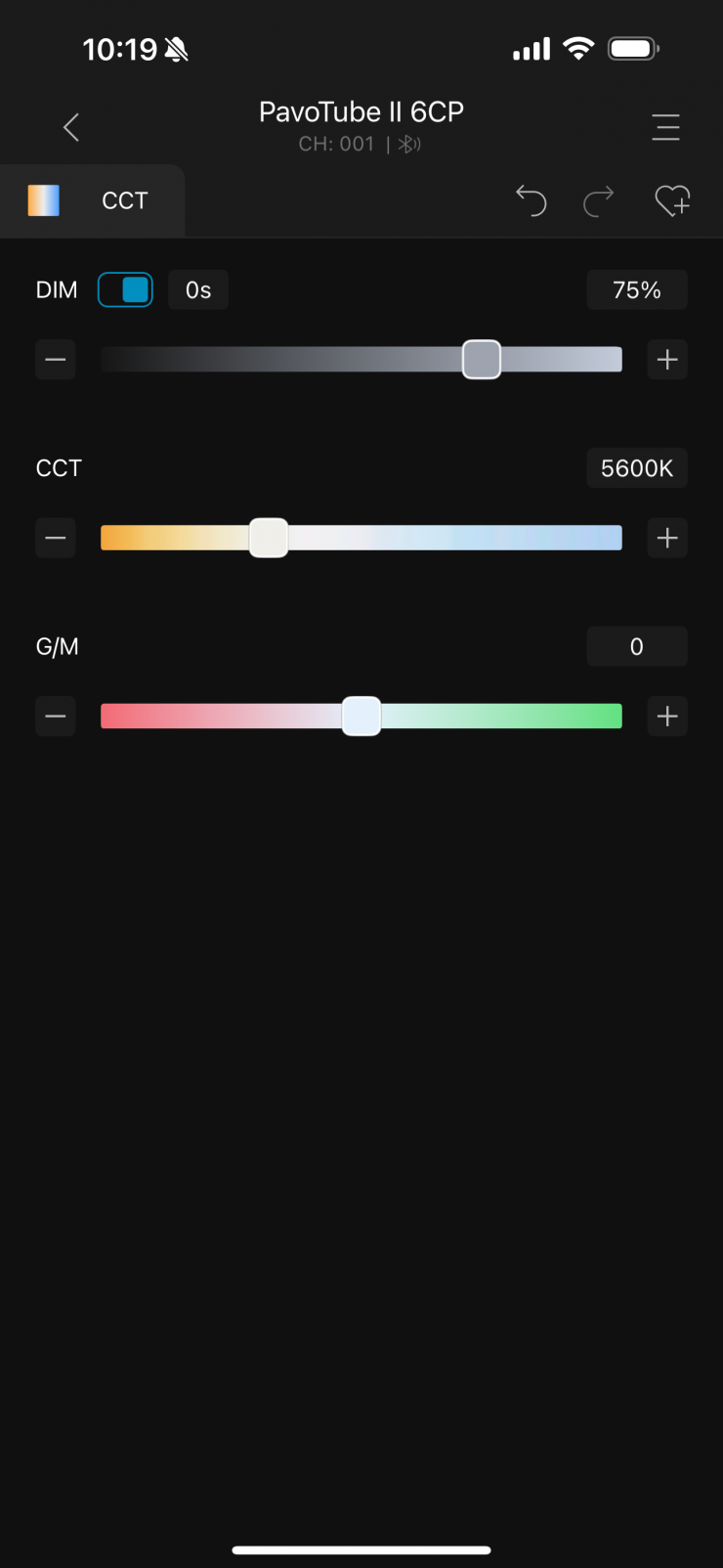Redo the last adjustment
The image size is (723, 1568).
599,200
